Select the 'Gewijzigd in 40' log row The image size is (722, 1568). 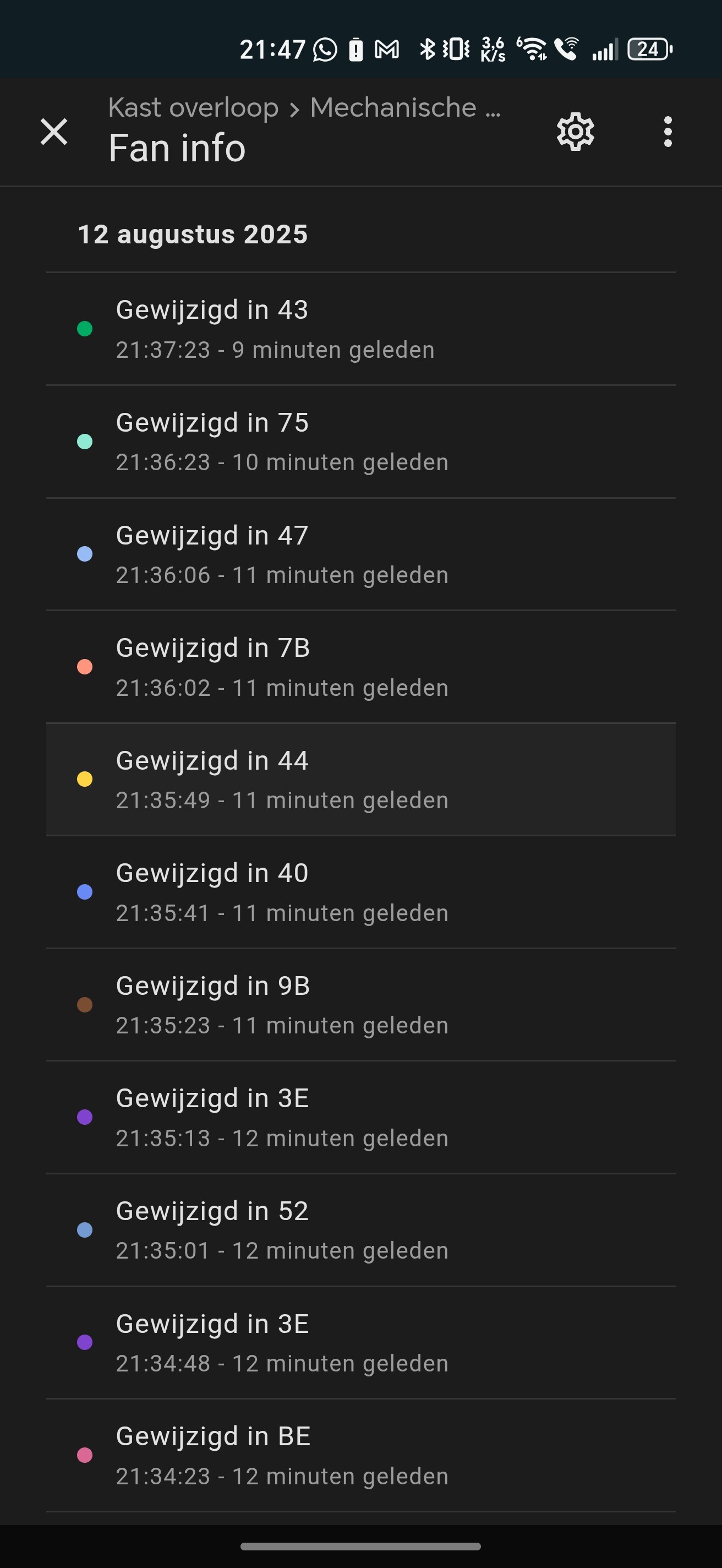[x=360, y=892]
